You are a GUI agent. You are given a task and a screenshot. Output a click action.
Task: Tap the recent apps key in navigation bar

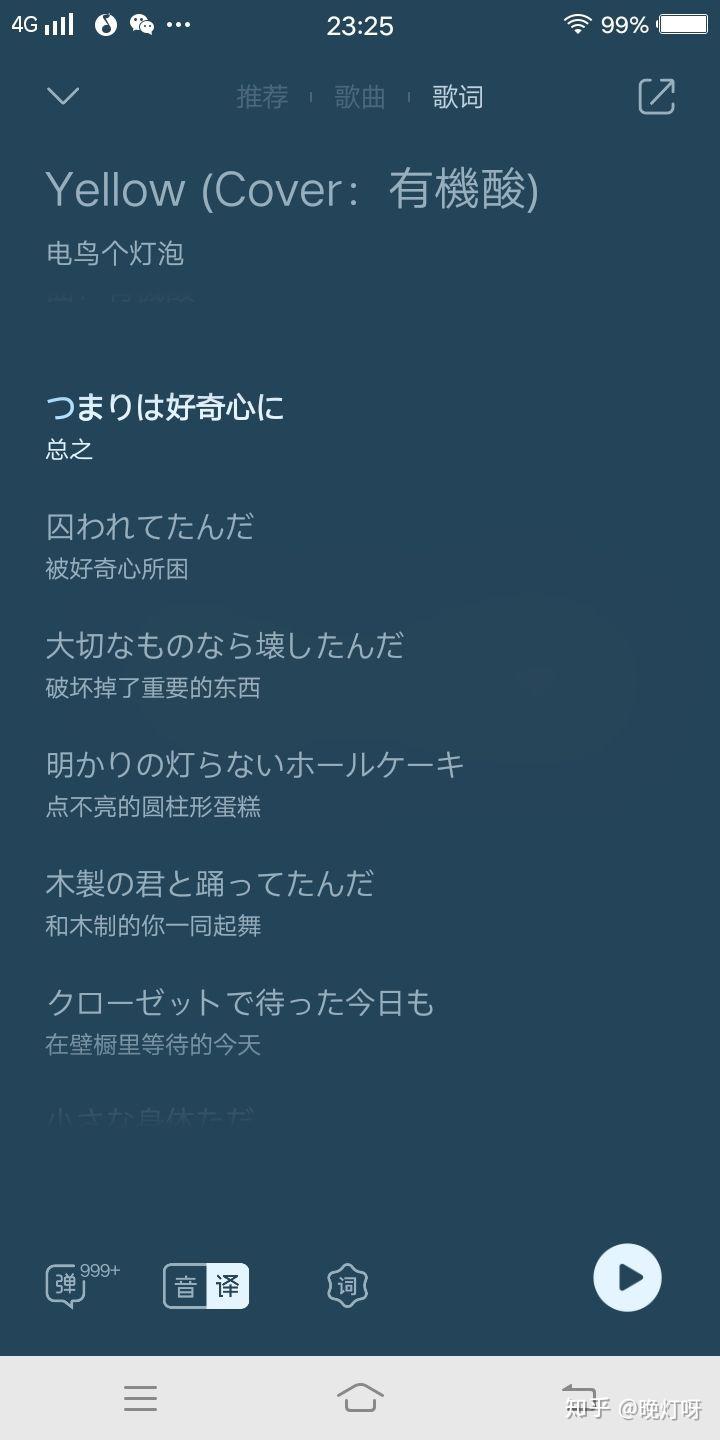pyautogui.click(x=140, y=1398)
